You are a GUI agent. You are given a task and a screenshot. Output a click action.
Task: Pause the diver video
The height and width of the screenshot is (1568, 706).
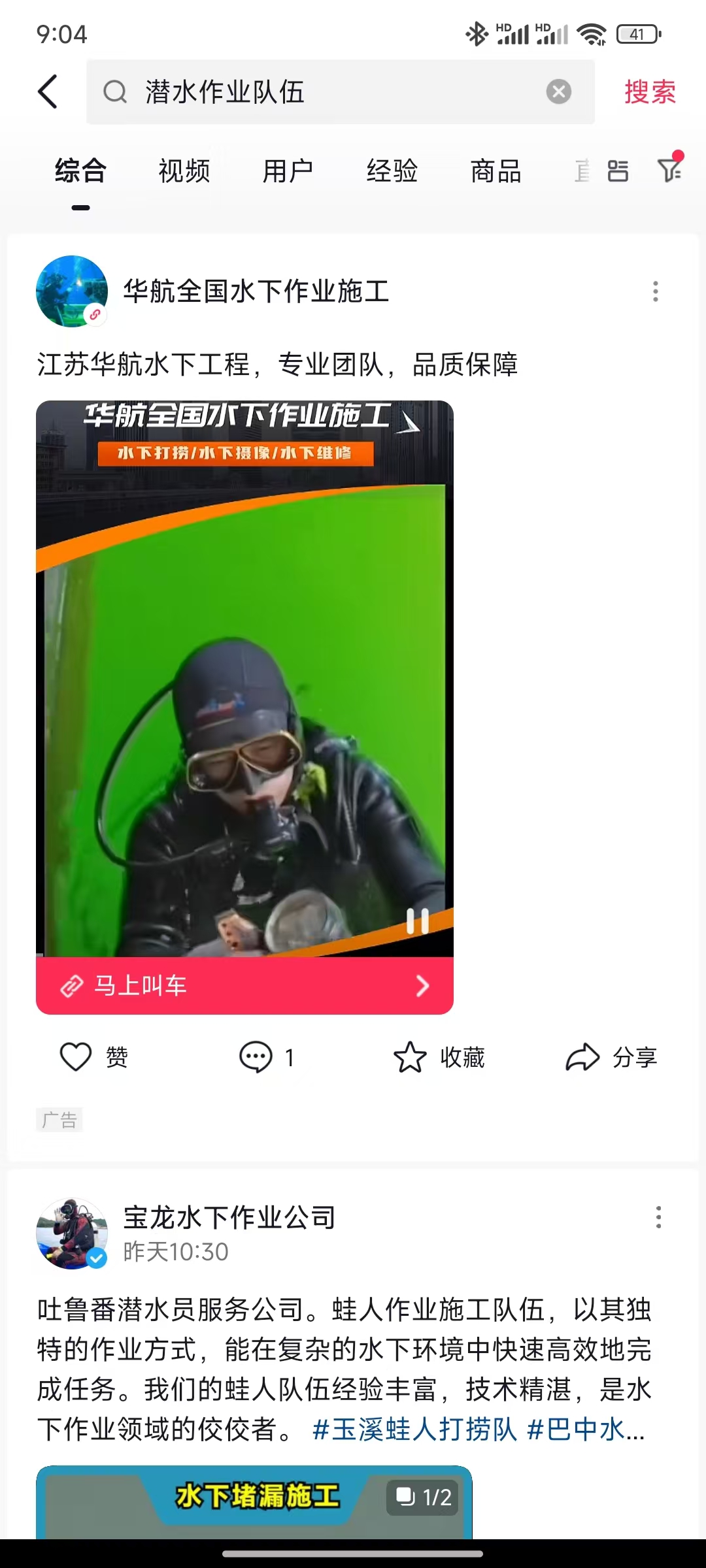pyautogui.click(x=418, y=921)
